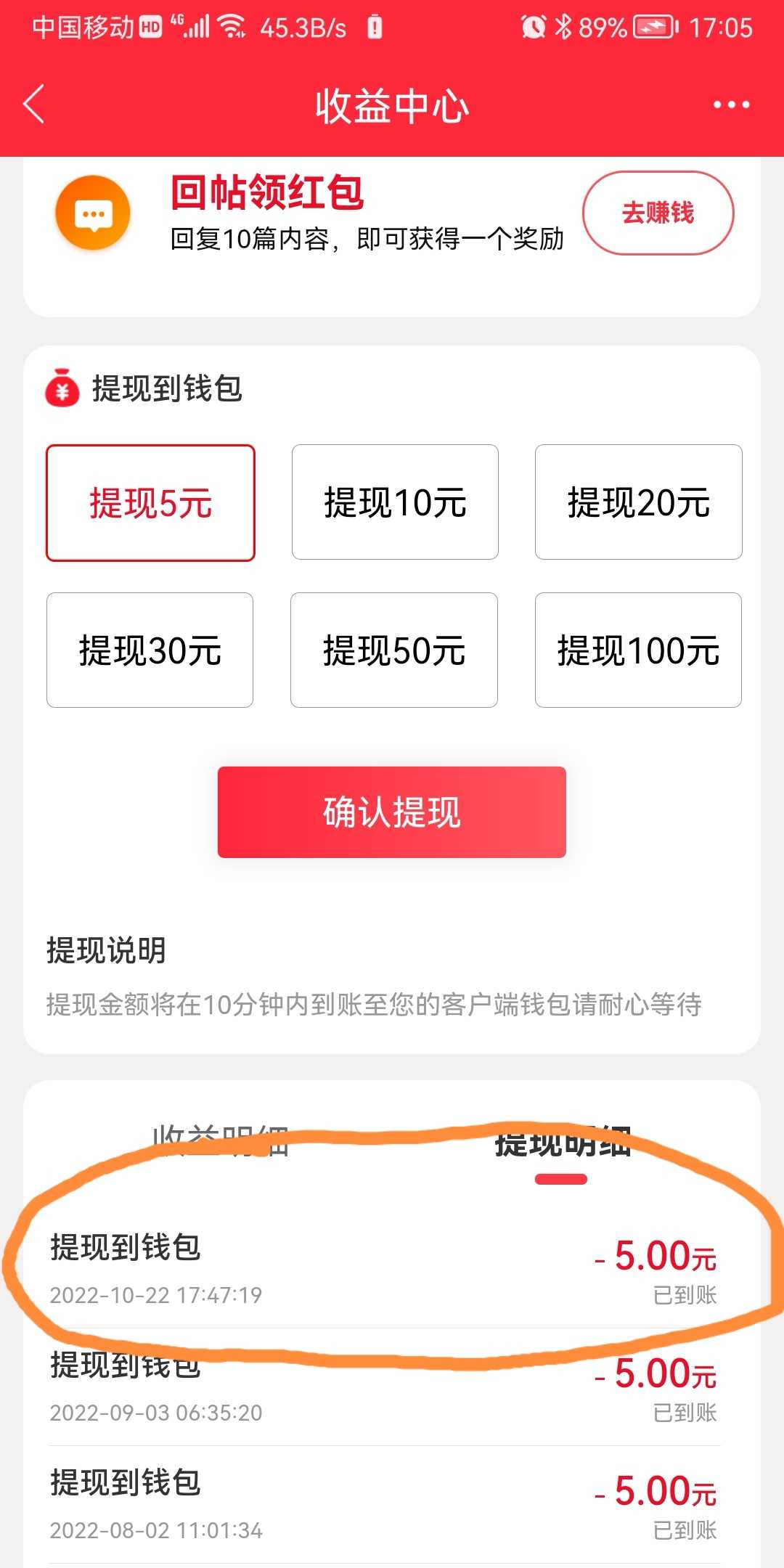Go back using the top-left arrow
784x1568 pixels.
click(34, 105)
